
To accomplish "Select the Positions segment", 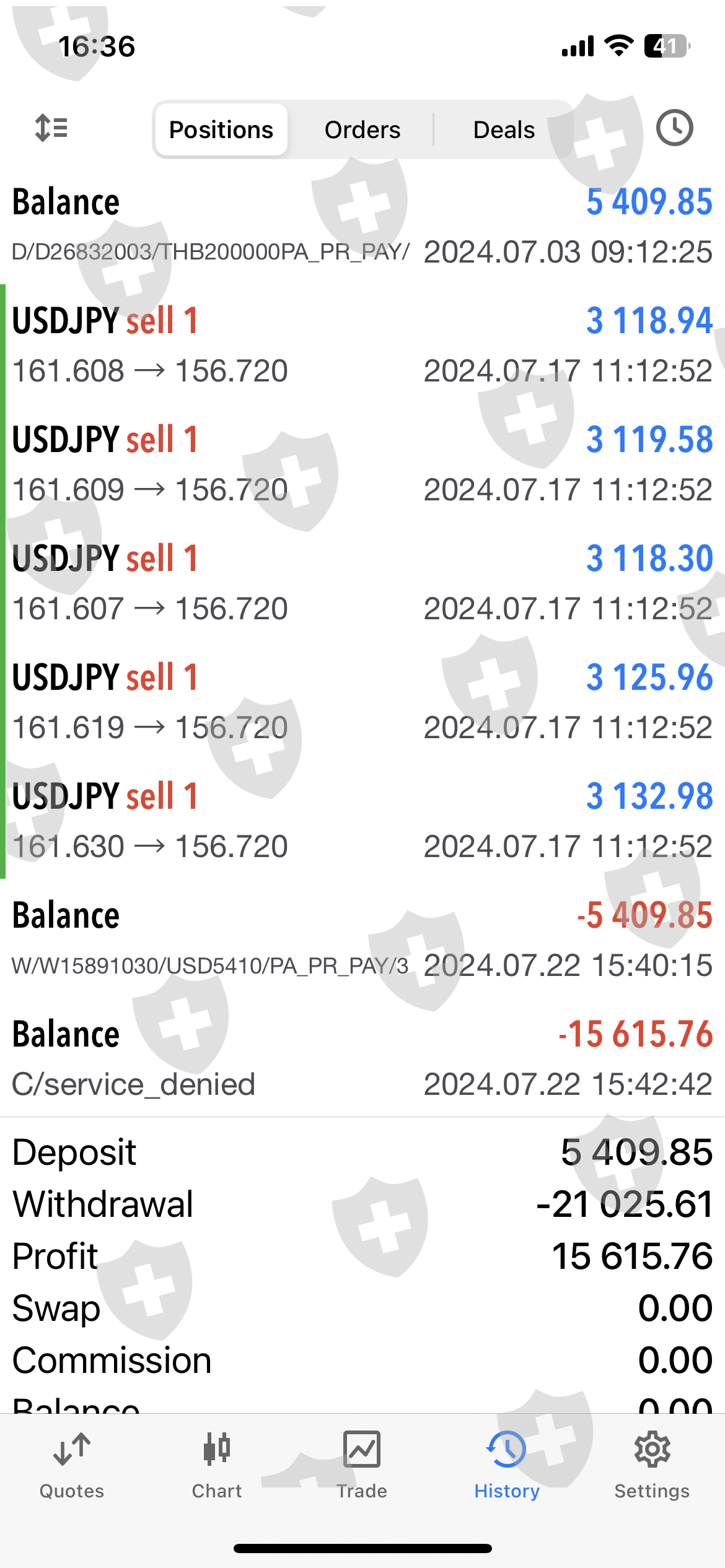I will tap(221, 129).
